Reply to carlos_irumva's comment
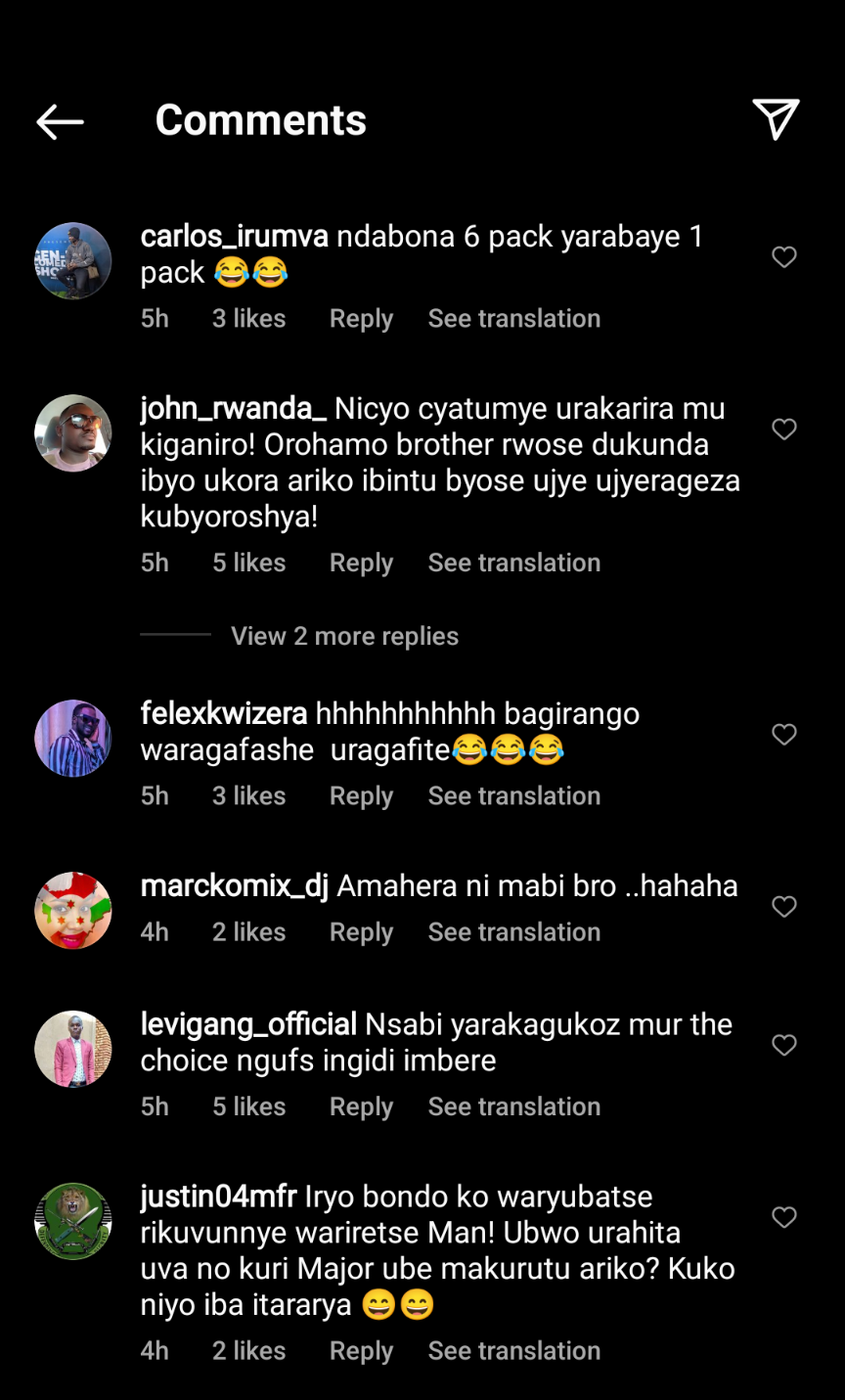This screenshot has height=1400, width=845. [361, 319]
